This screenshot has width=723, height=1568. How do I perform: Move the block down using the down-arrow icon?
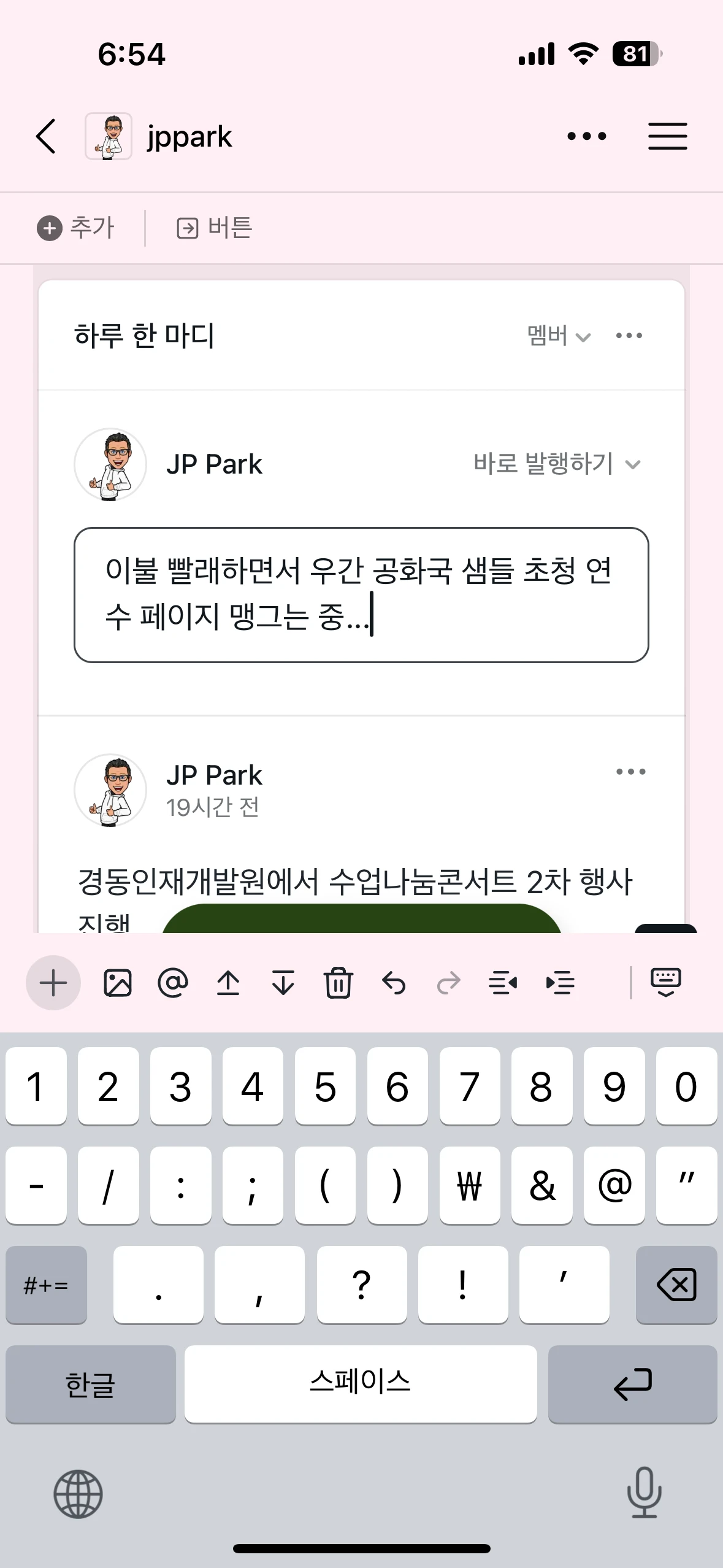283,983
